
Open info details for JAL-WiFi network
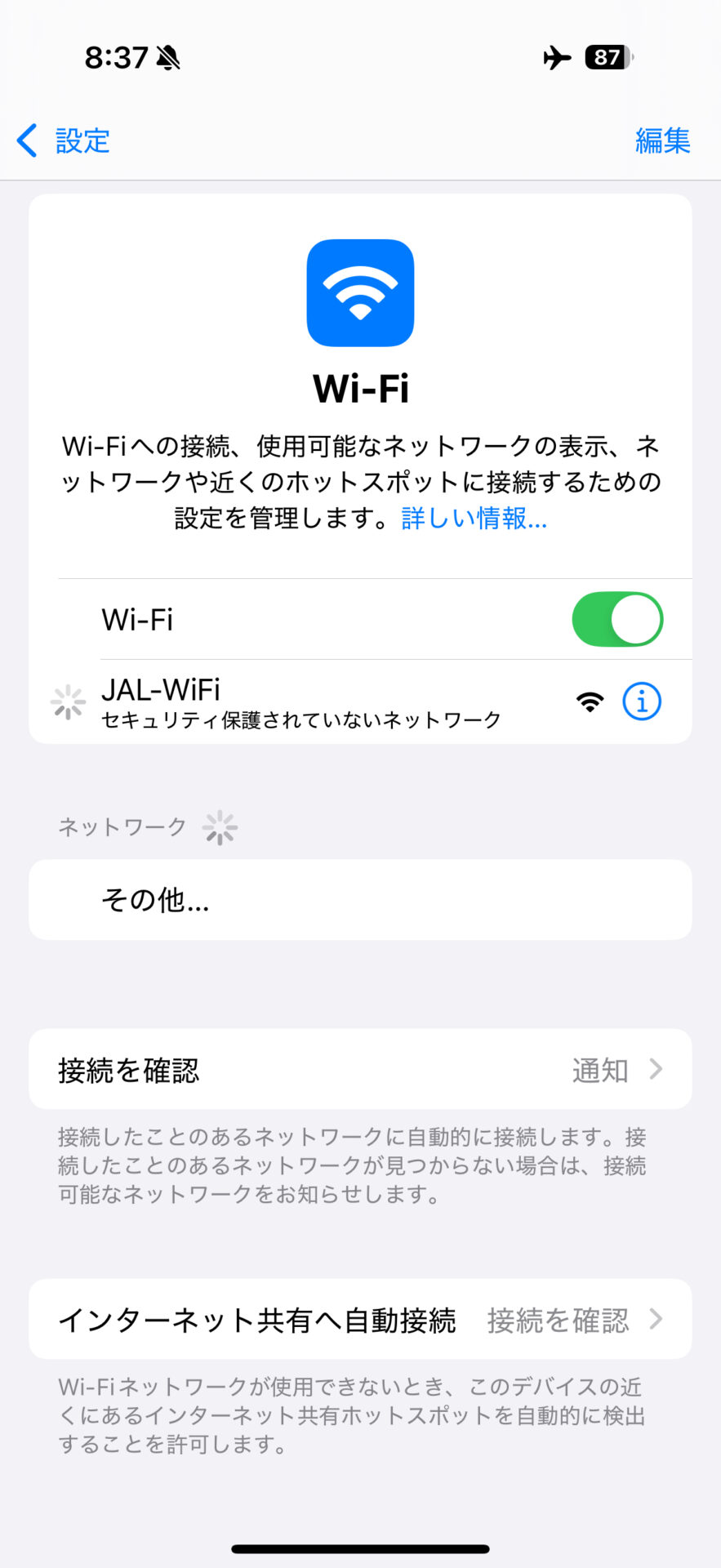coord(641,701)
